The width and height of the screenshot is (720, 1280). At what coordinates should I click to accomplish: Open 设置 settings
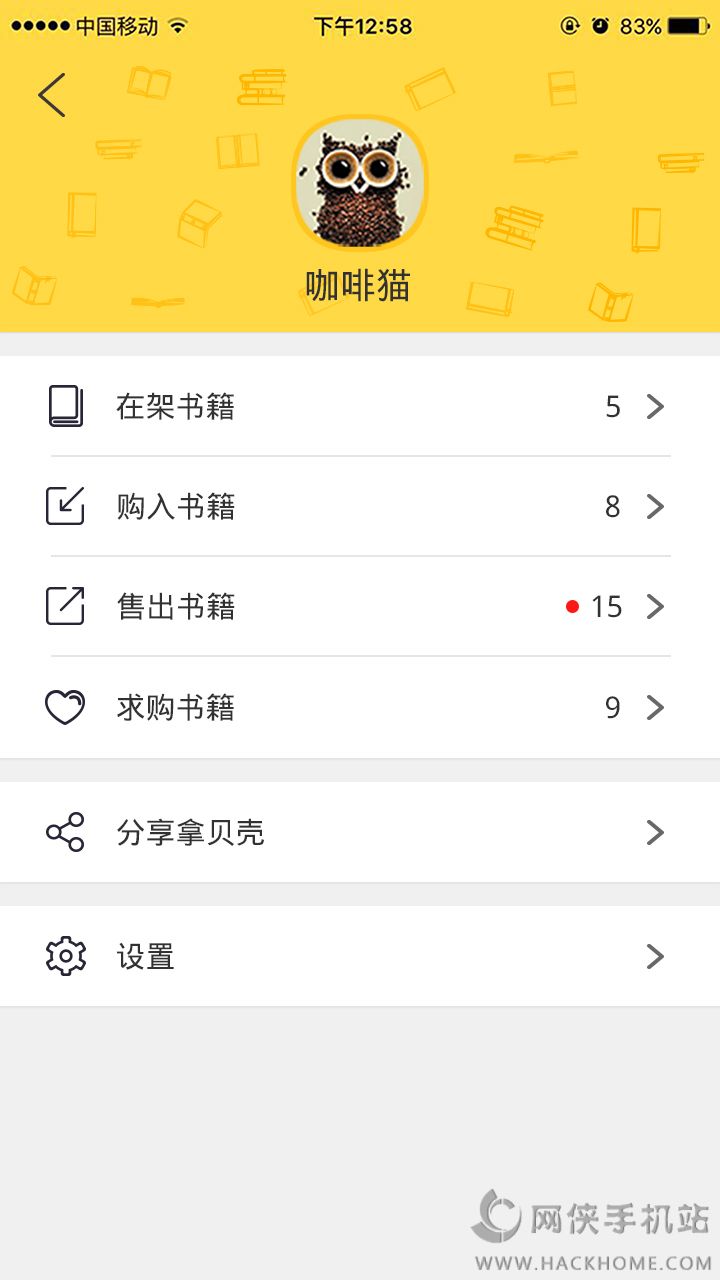coord(360,957)
